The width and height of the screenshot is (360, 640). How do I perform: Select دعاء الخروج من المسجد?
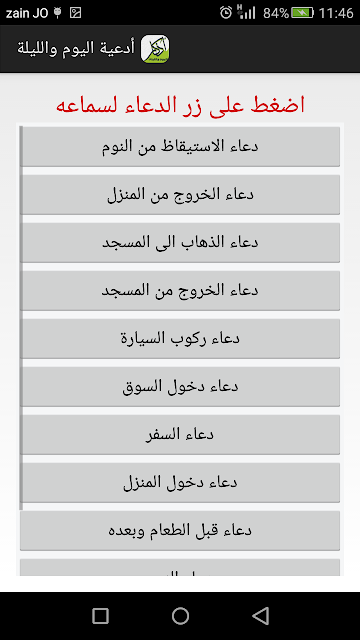click(x=180, y=291)
